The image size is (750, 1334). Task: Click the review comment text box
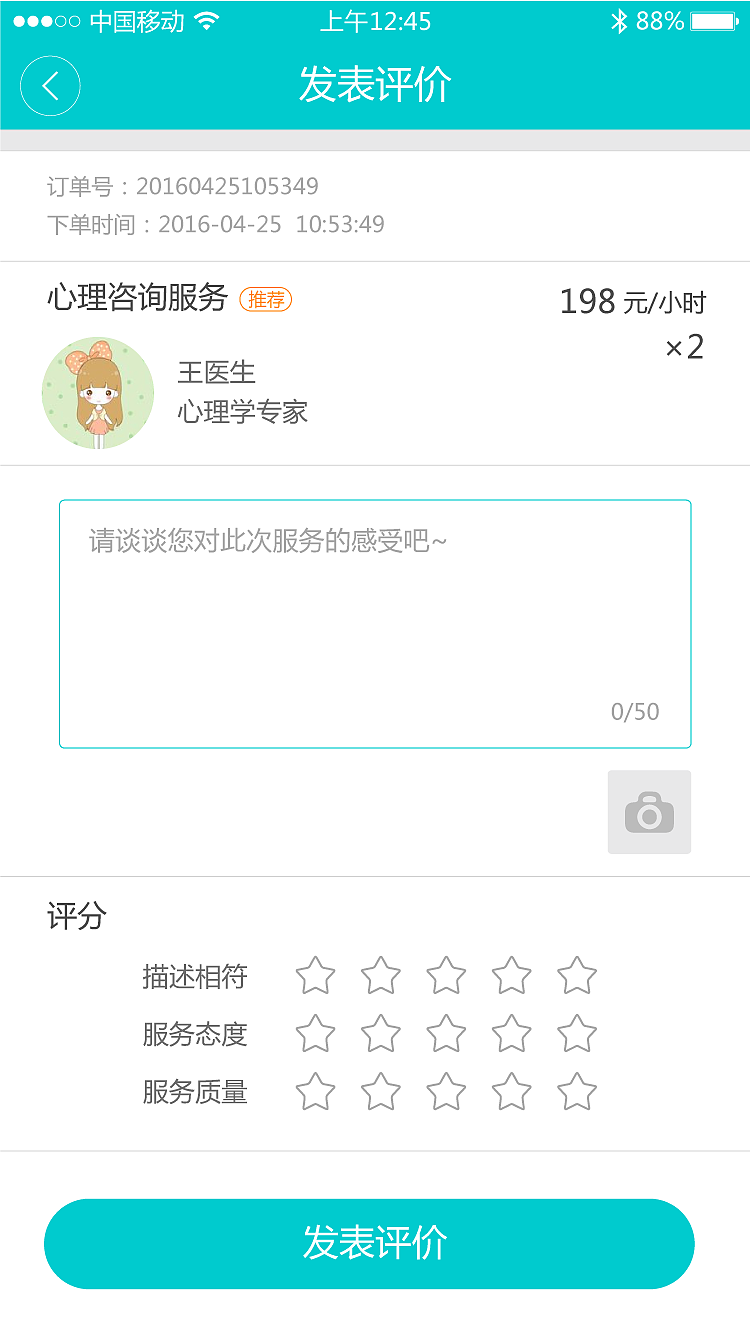tap(375, 620)
